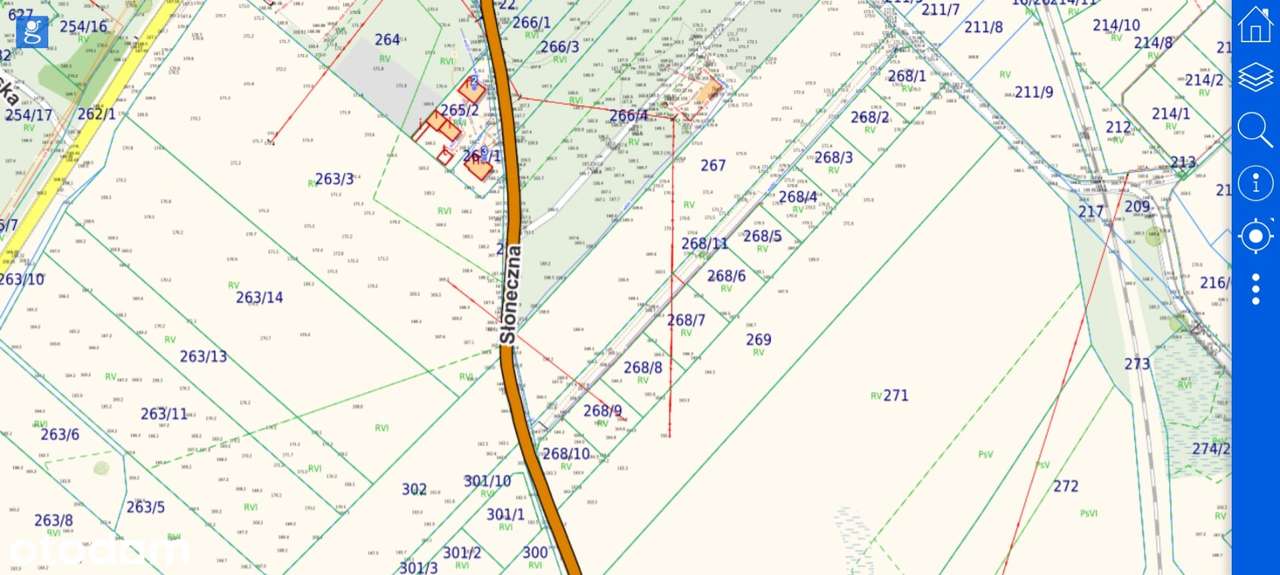1280x575 pixels.
Task: Open the magnifier search tool
Action: (x=1255, y=130)
